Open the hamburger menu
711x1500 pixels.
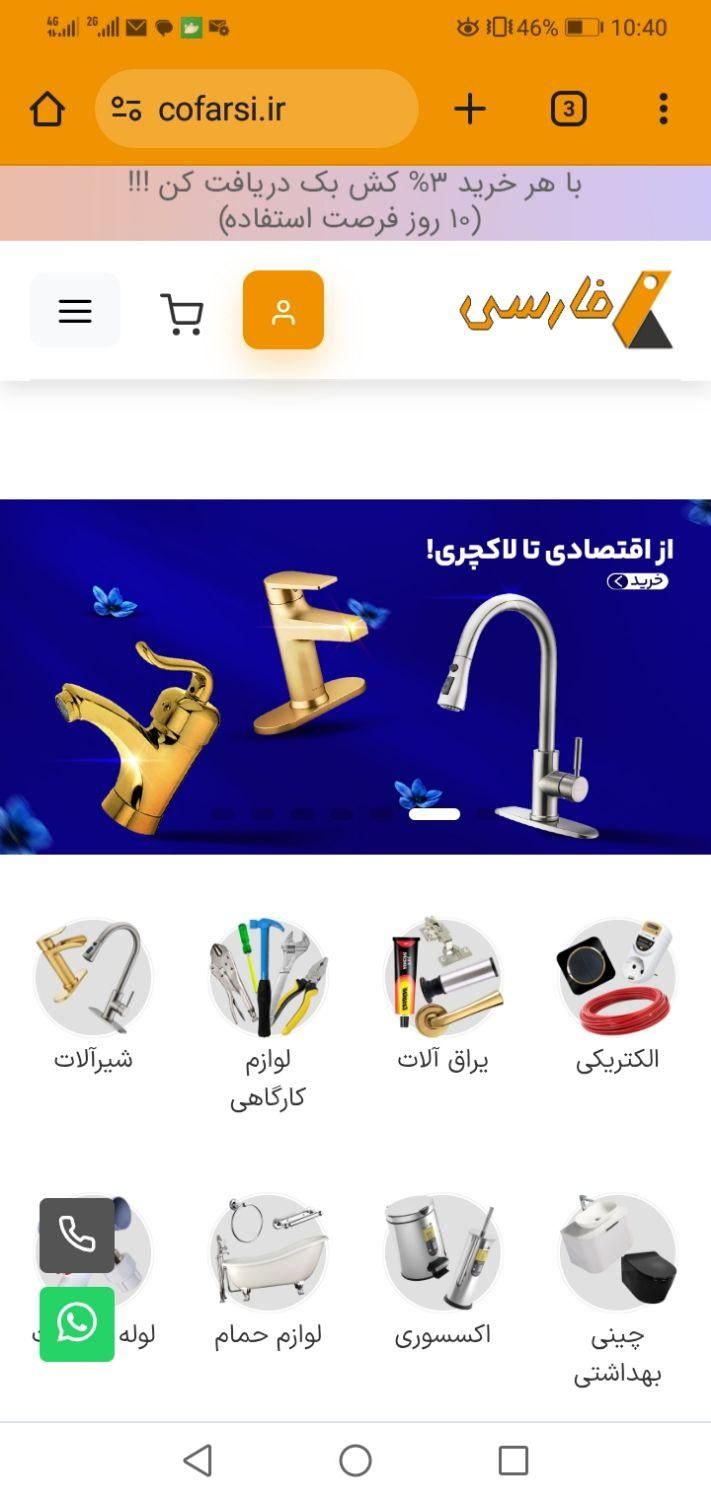(x=75, y=311)
